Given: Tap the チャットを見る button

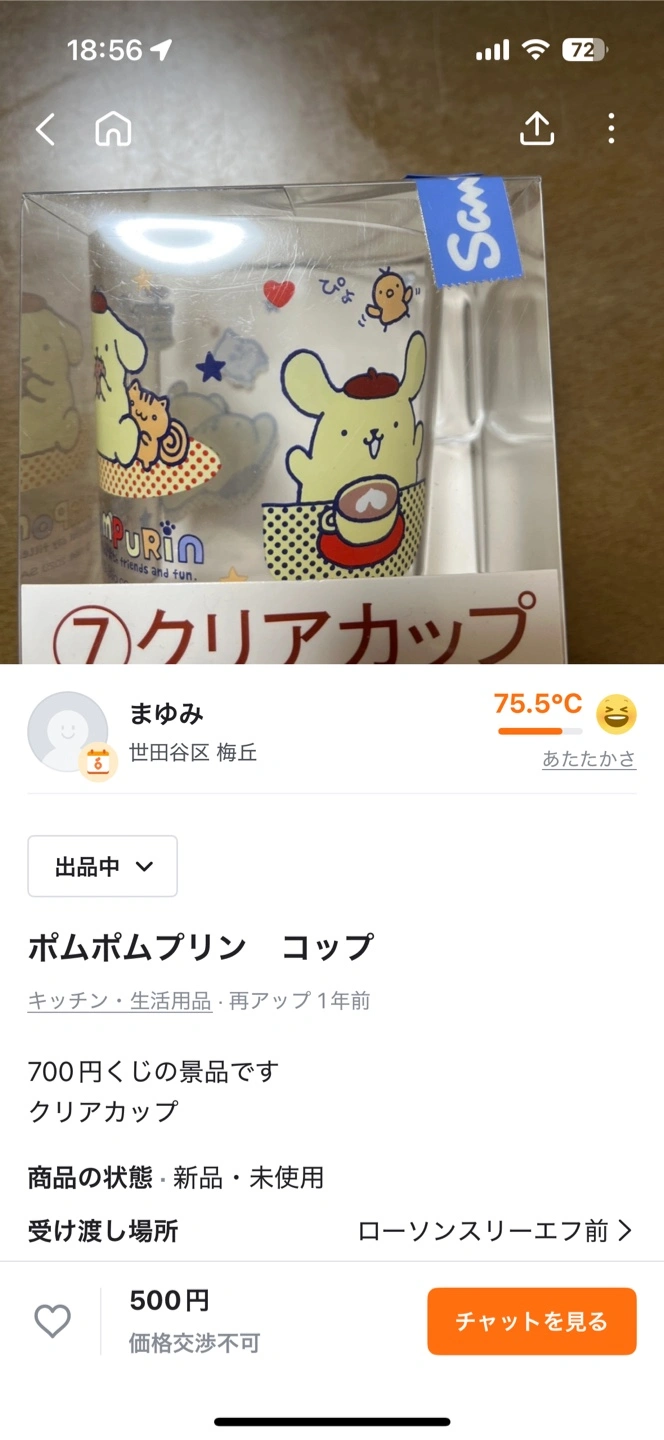Looking at the screenshot, I should coord(531,1321).
